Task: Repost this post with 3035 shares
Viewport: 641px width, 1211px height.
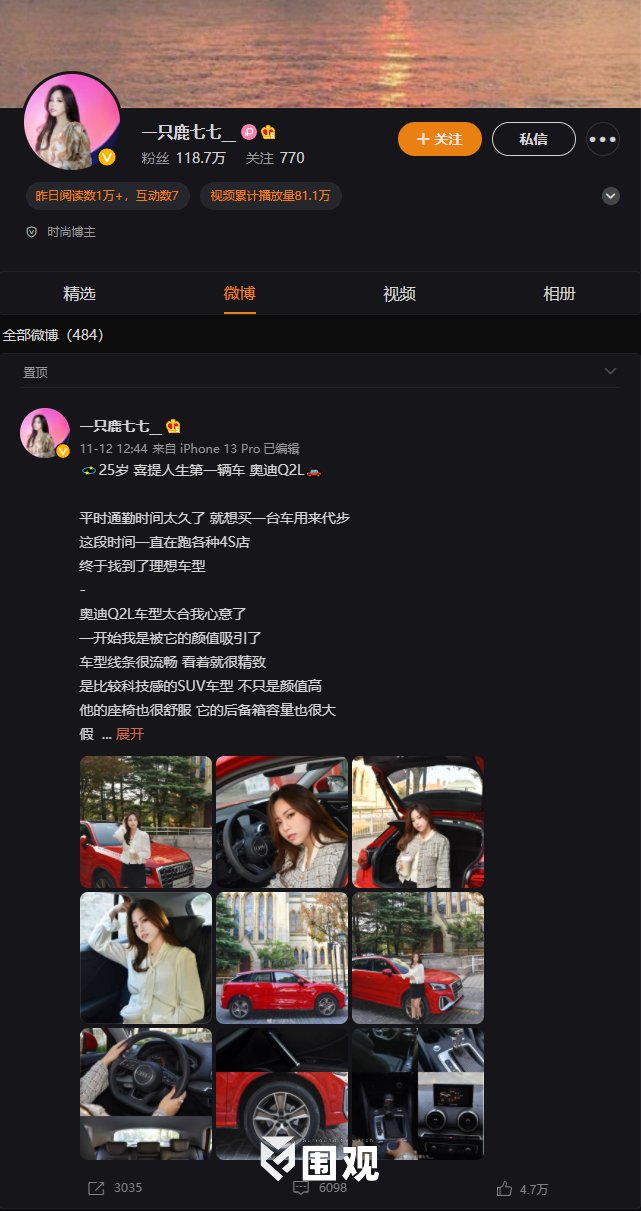Action: 114,1188
